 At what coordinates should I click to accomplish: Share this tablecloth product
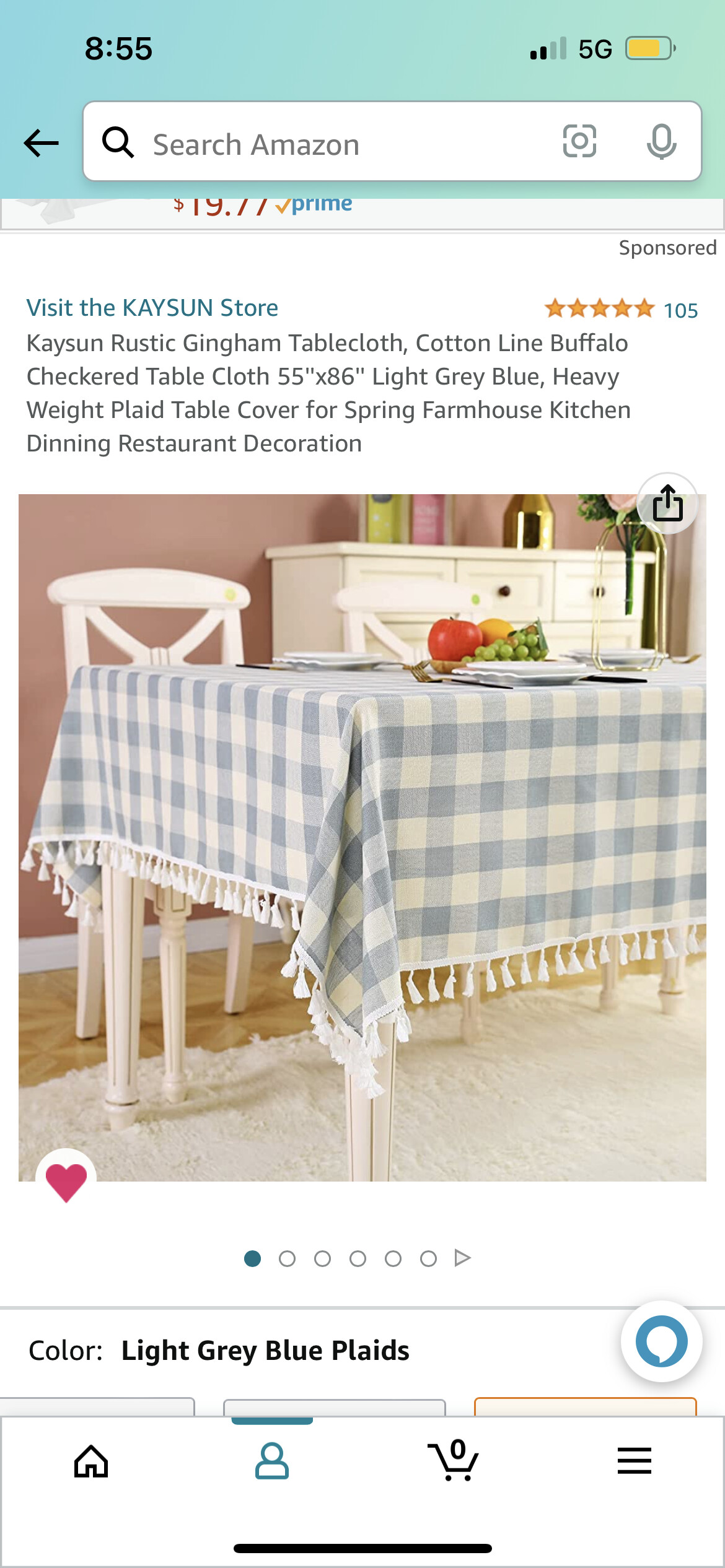tap(668, 503)
